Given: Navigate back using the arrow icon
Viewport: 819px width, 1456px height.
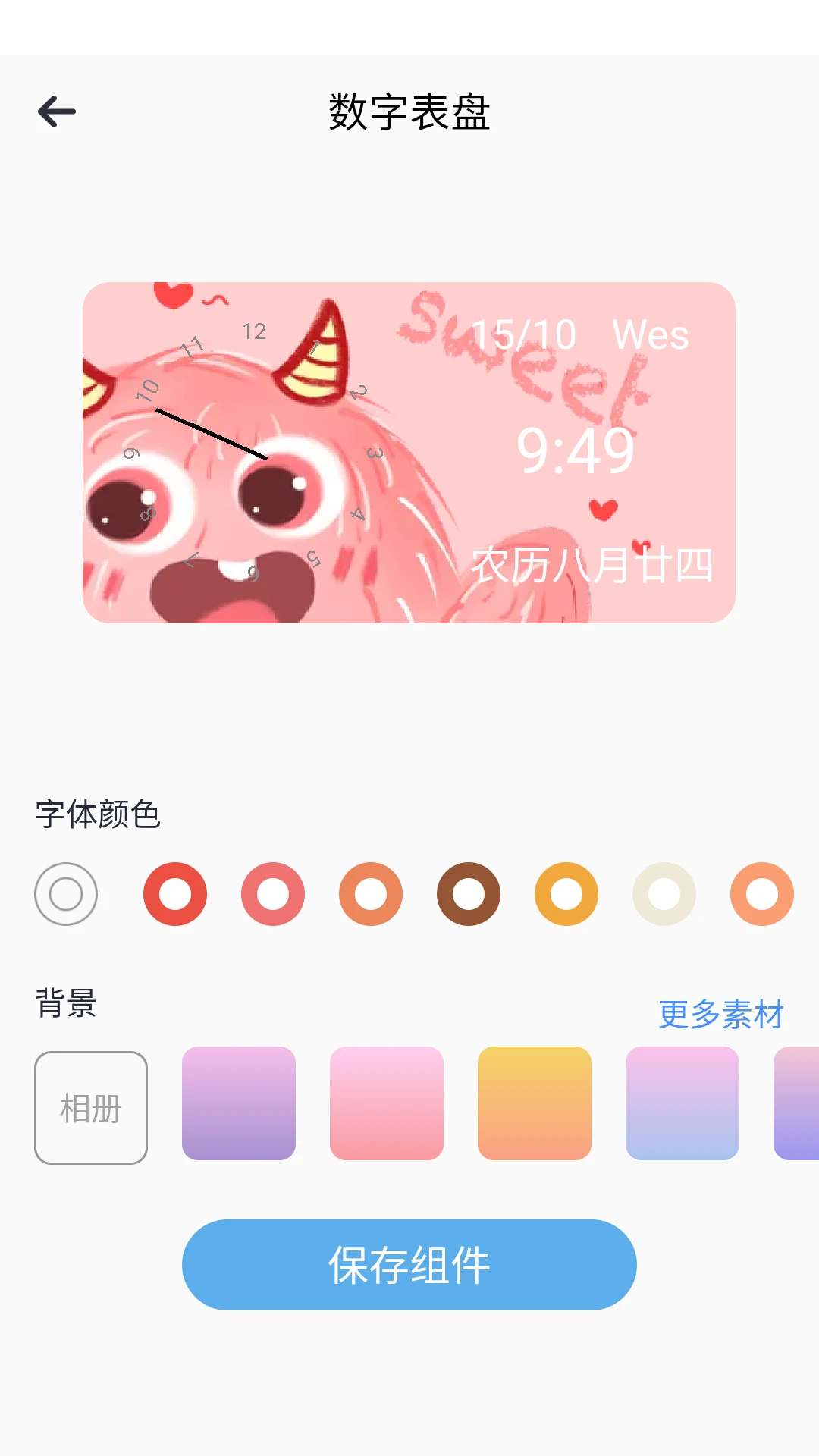Looking at the screenshot, I should 55,111.
